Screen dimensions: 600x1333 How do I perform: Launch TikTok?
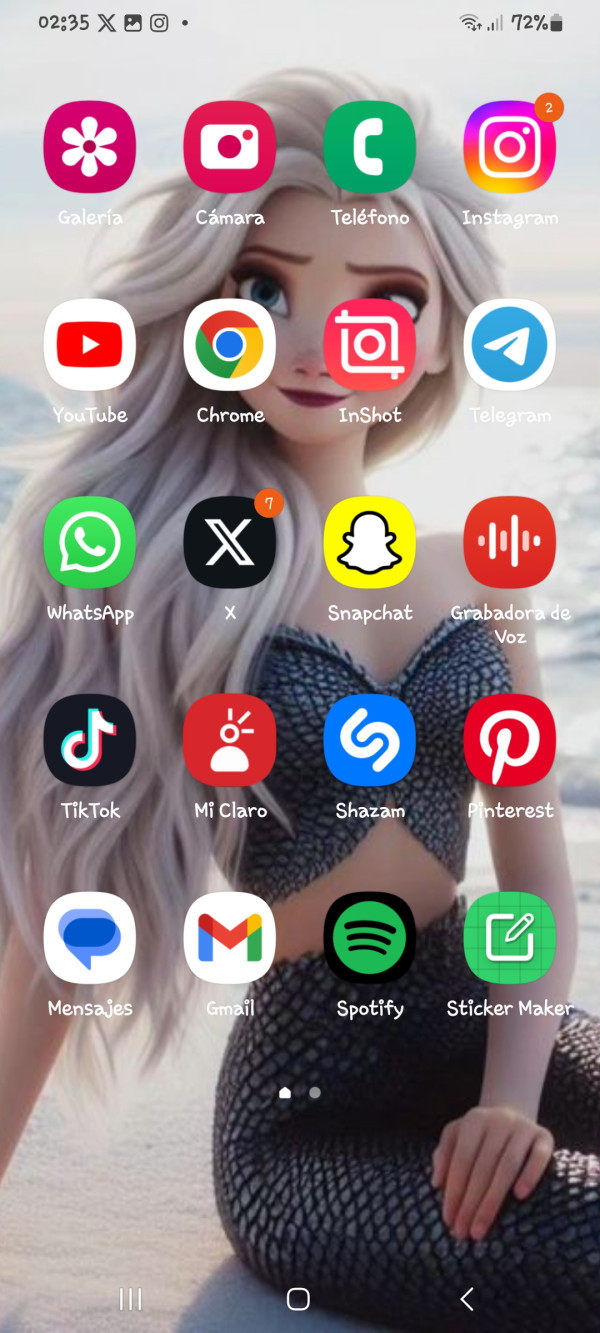pyautogui.click(x=90, y=740)
